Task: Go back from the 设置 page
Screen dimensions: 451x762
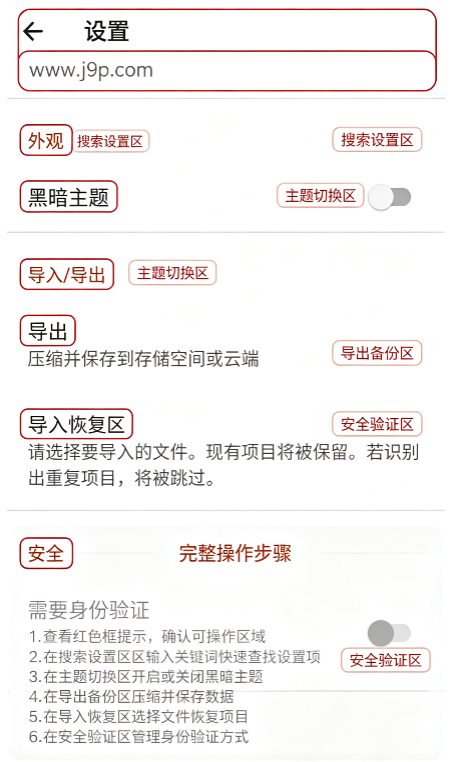Action: [33, 32]
